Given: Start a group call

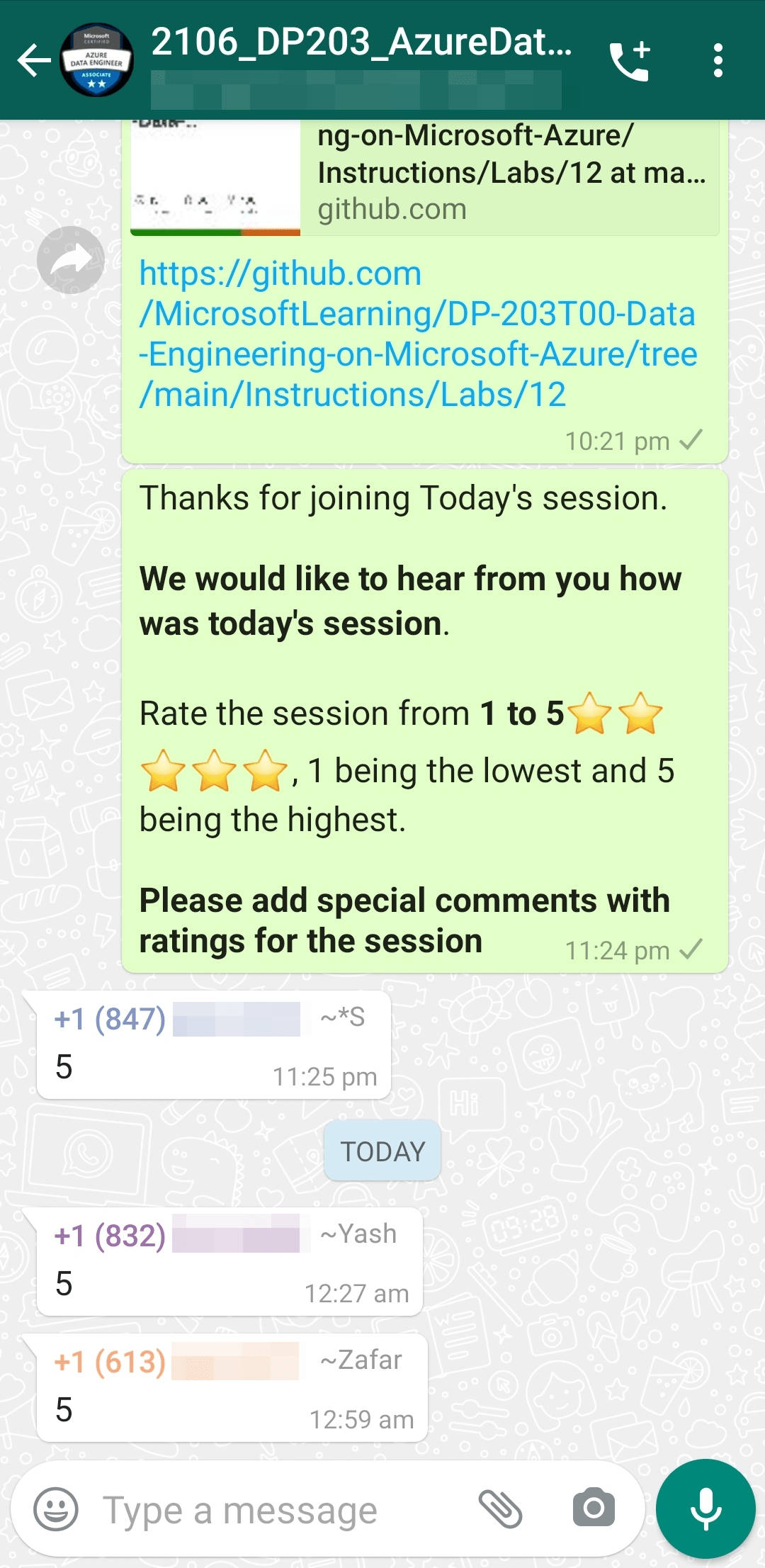Looking at the screenshot, I should click(630, 61).
